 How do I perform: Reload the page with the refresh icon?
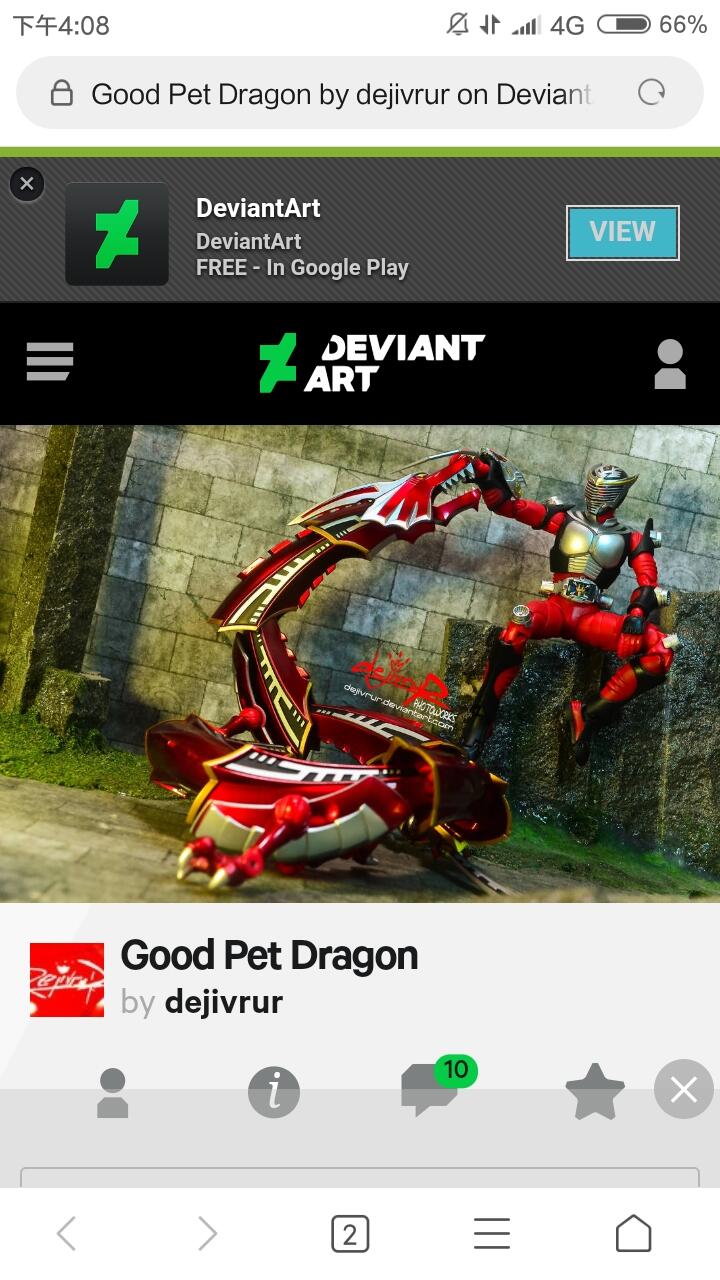(x=651, y=93)
